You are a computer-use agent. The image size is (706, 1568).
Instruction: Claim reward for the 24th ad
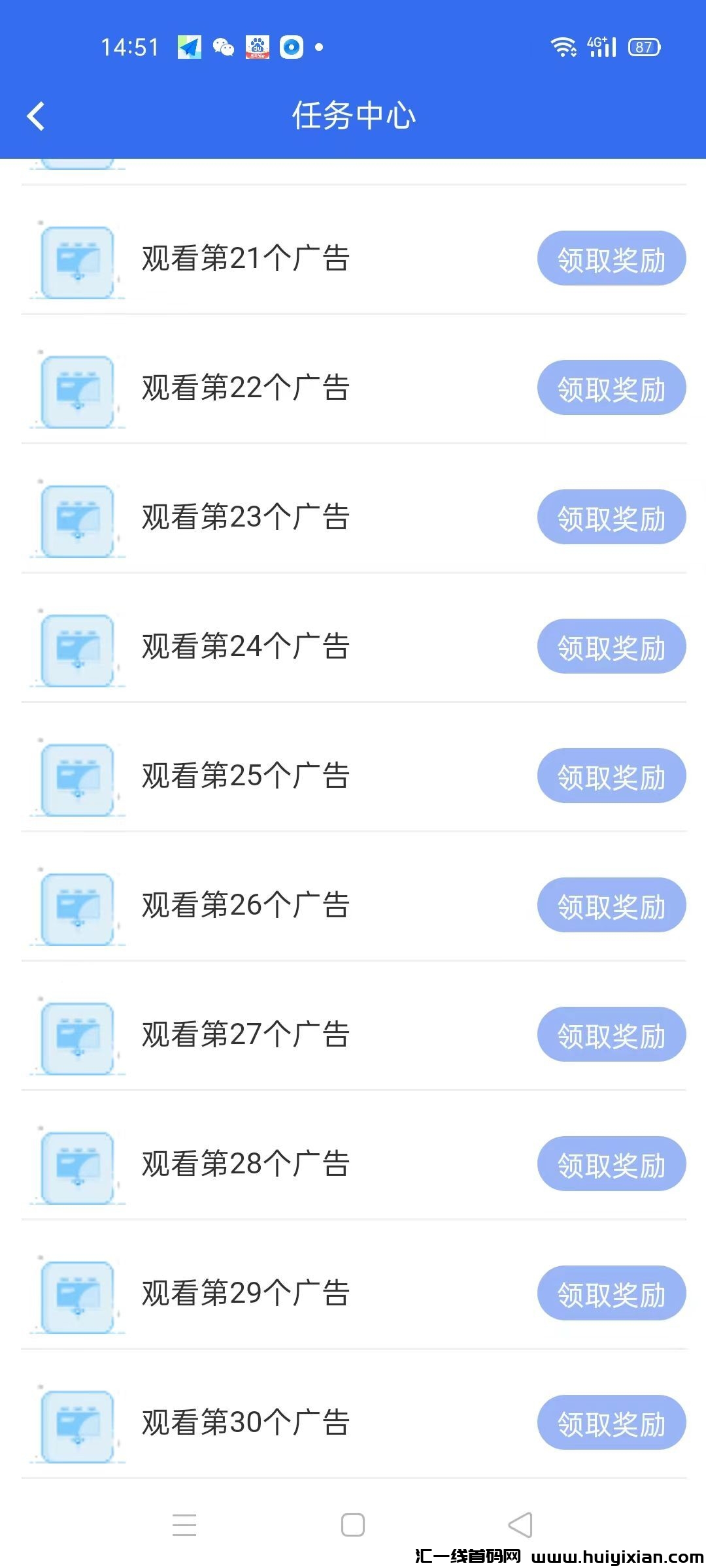point(611,647)
